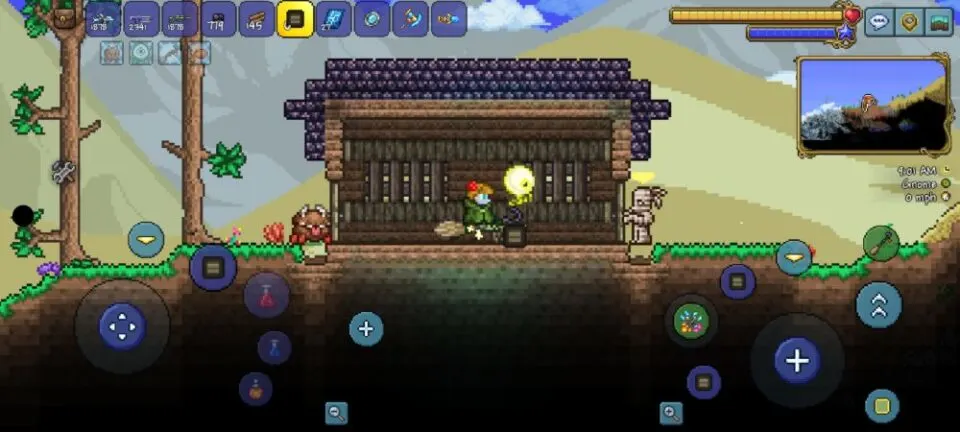Use the red healing potion quick button
The width and height of the screenshot is (960, 432).
(266, 295)
